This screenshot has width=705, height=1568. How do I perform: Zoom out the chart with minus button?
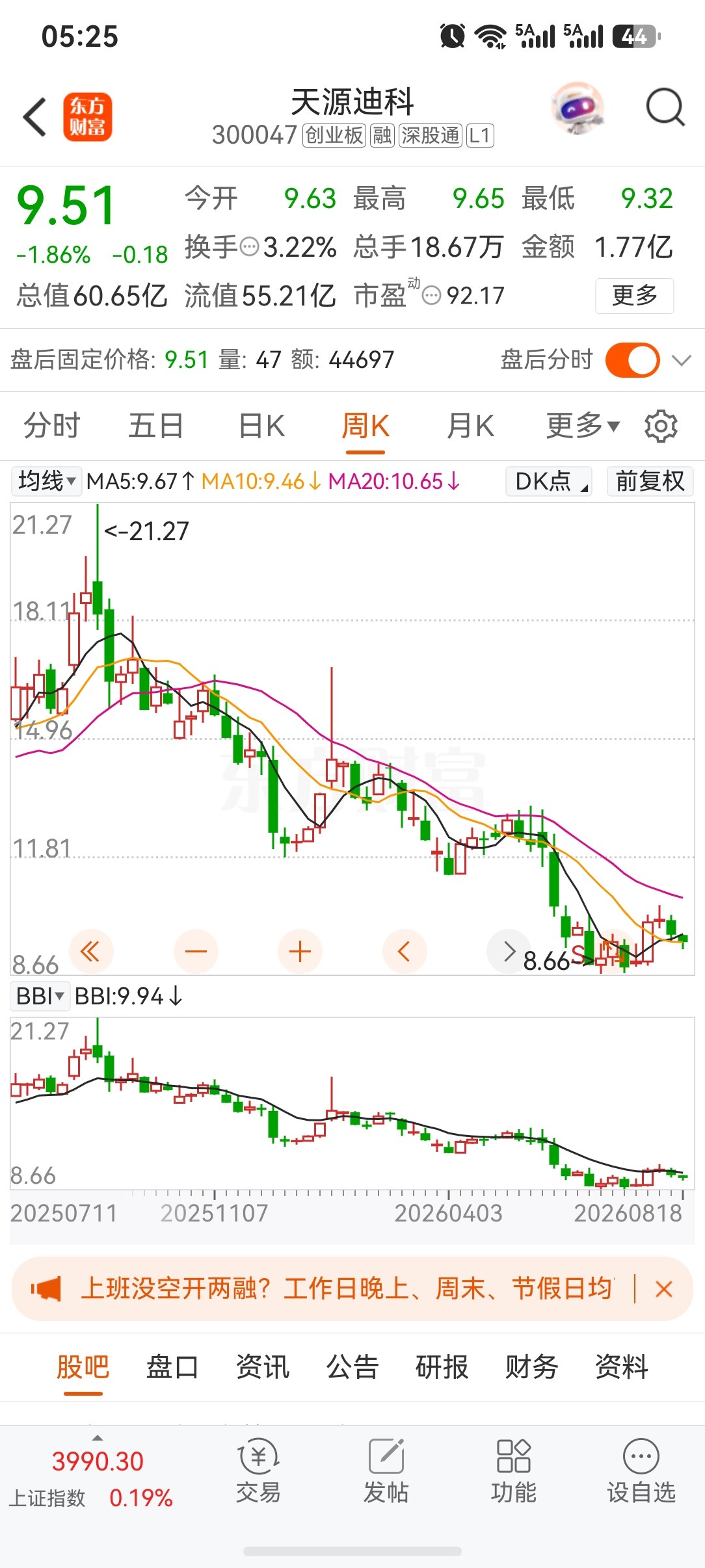[196, 952]
